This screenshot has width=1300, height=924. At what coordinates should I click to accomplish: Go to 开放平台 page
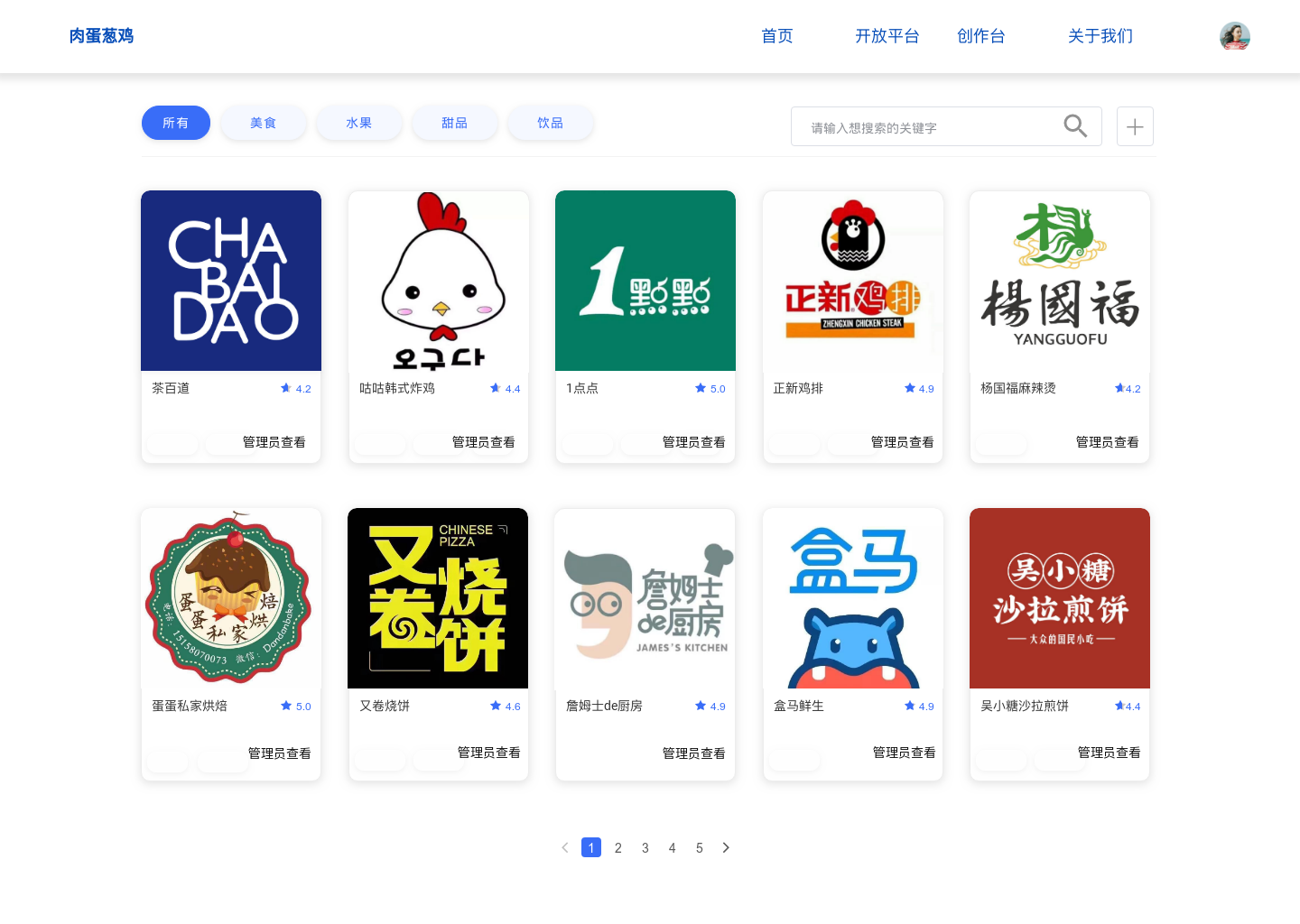pyautogui.click(x=887, y=36)
